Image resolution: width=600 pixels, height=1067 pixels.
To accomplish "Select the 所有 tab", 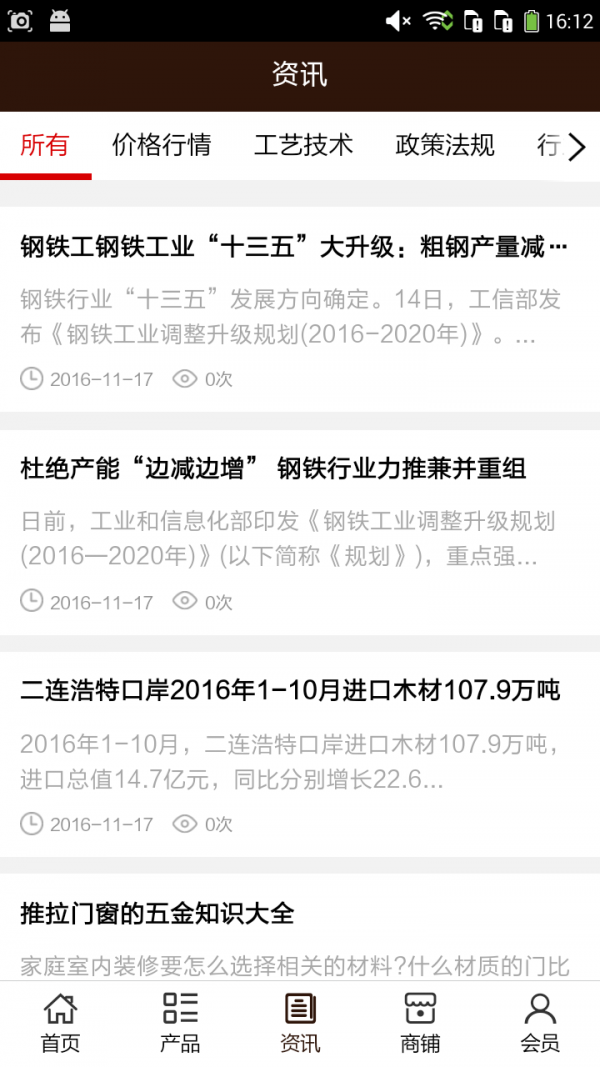I will 45,146.
